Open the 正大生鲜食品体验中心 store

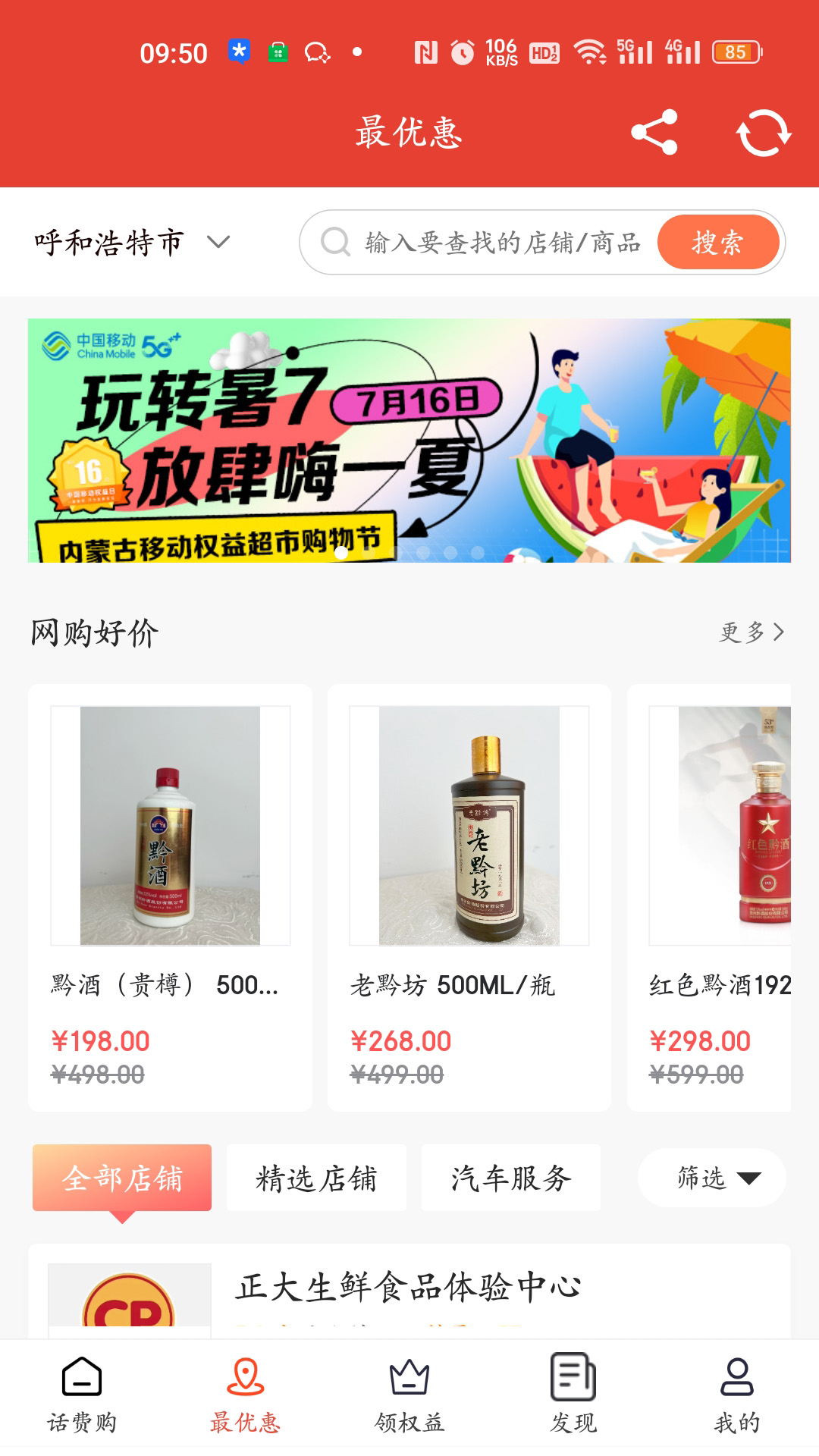click(409, 1291)
